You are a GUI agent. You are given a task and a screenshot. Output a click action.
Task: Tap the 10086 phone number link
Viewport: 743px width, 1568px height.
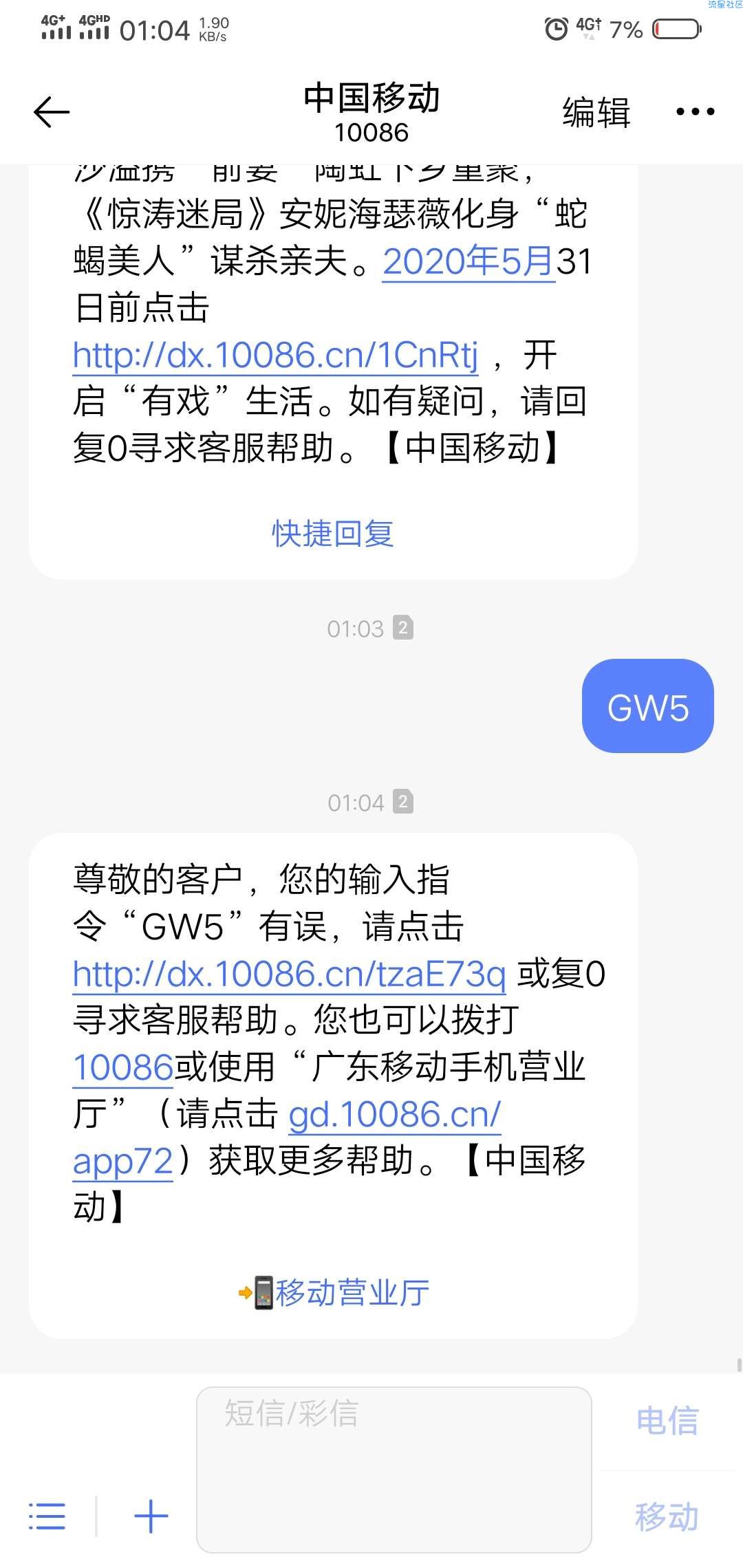coord(122,1067)
